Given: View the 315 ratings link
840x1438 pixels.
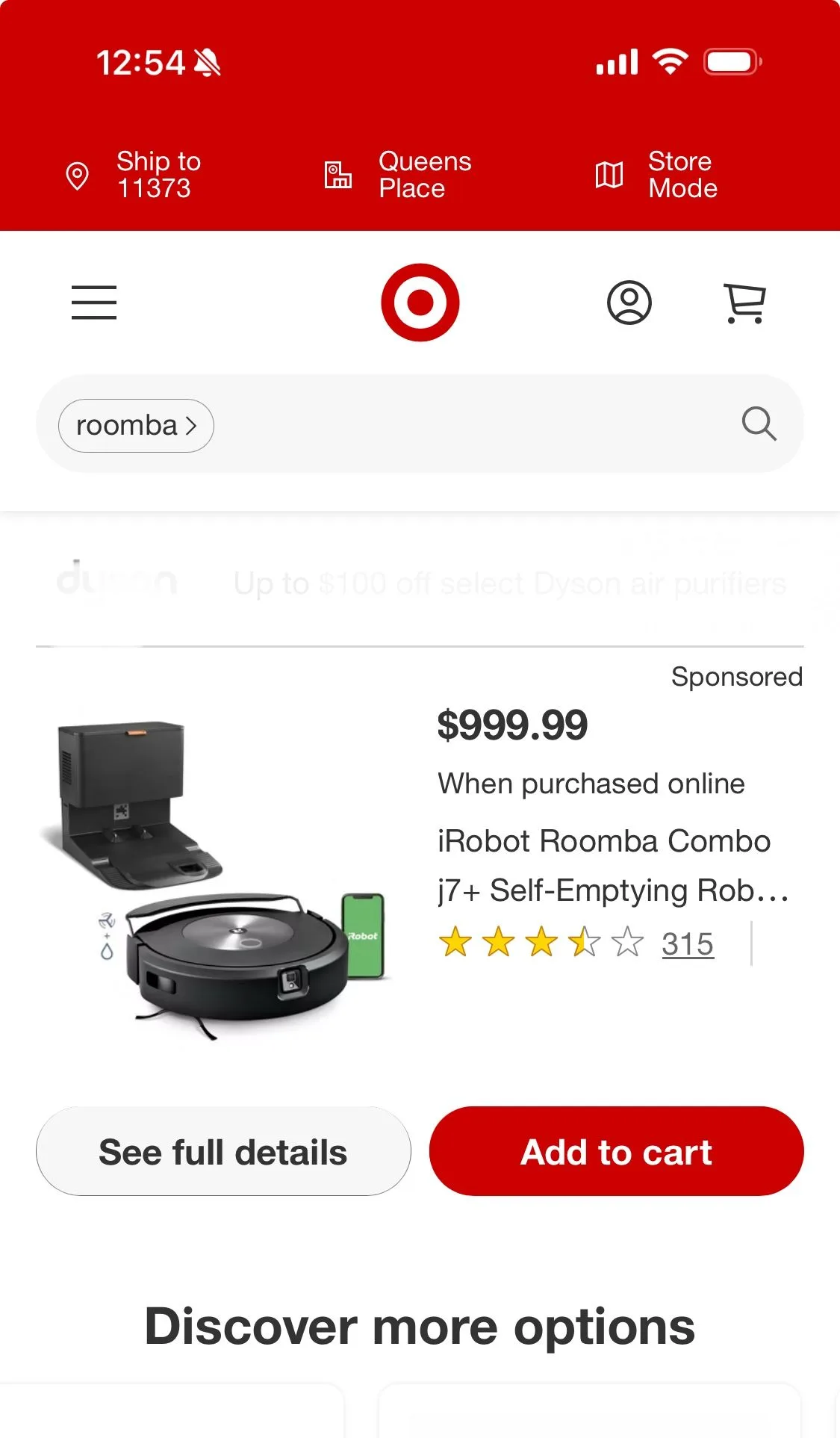Looking at the screenshot, I should [x=687, y=943].
